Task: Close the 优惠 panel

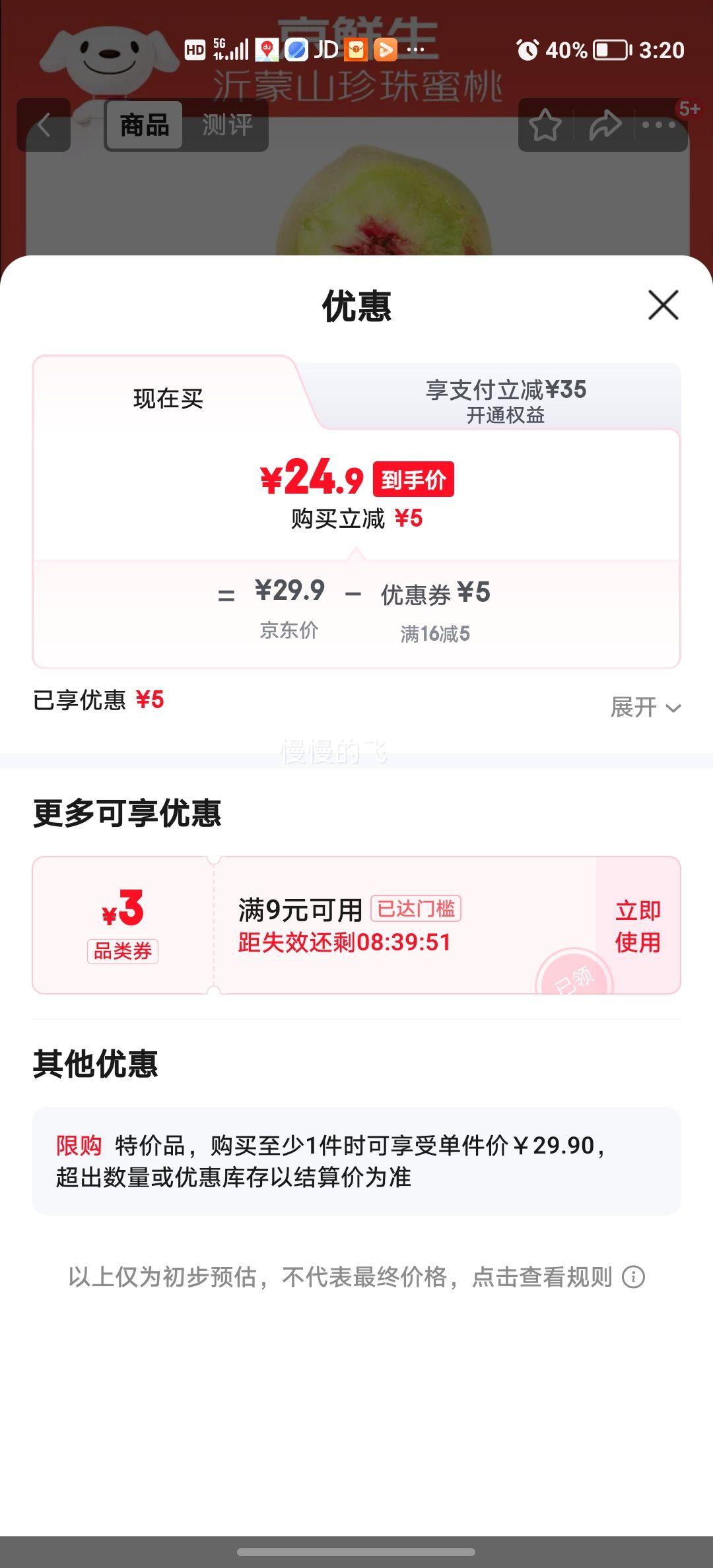Action: coord(662,306)
